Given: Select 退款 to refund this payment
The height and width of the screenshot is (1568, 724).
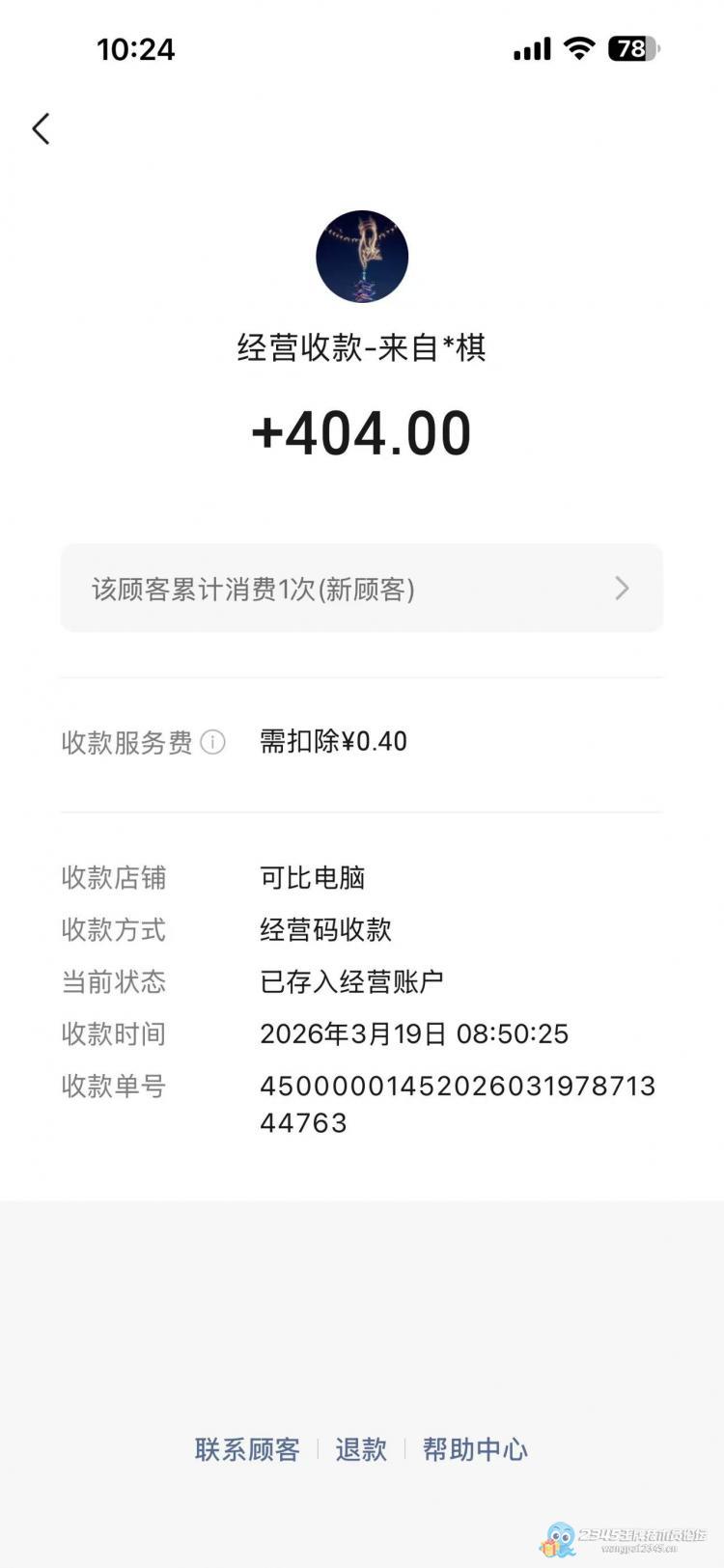Looking at the screenshot, I should click(361, 1449).
